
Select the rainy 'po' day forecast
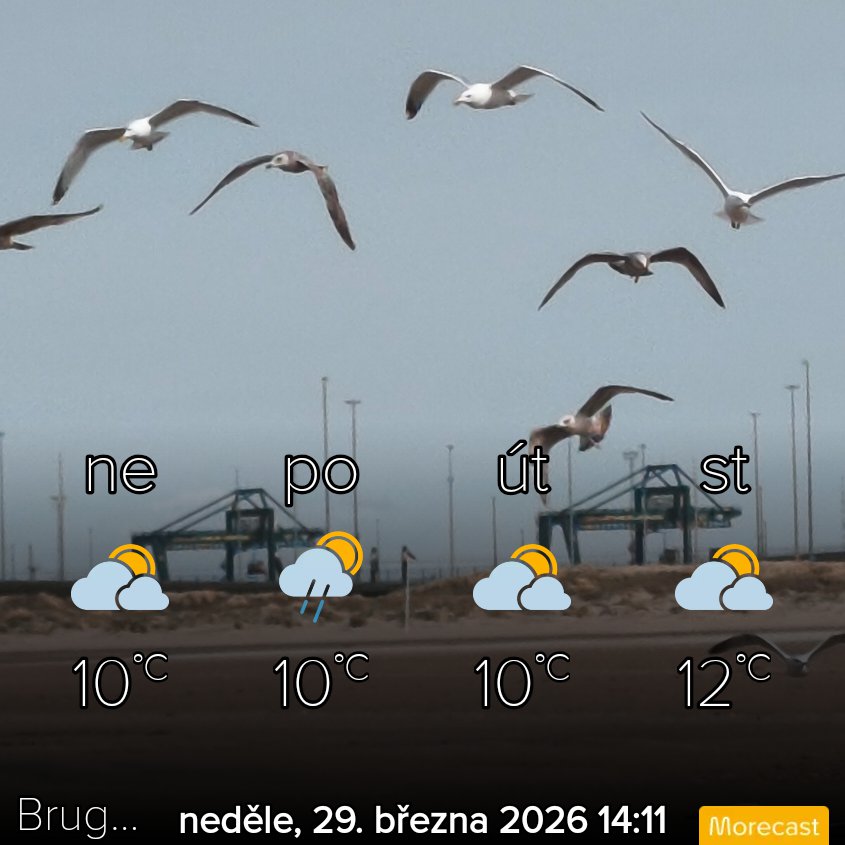click(321, 578)
